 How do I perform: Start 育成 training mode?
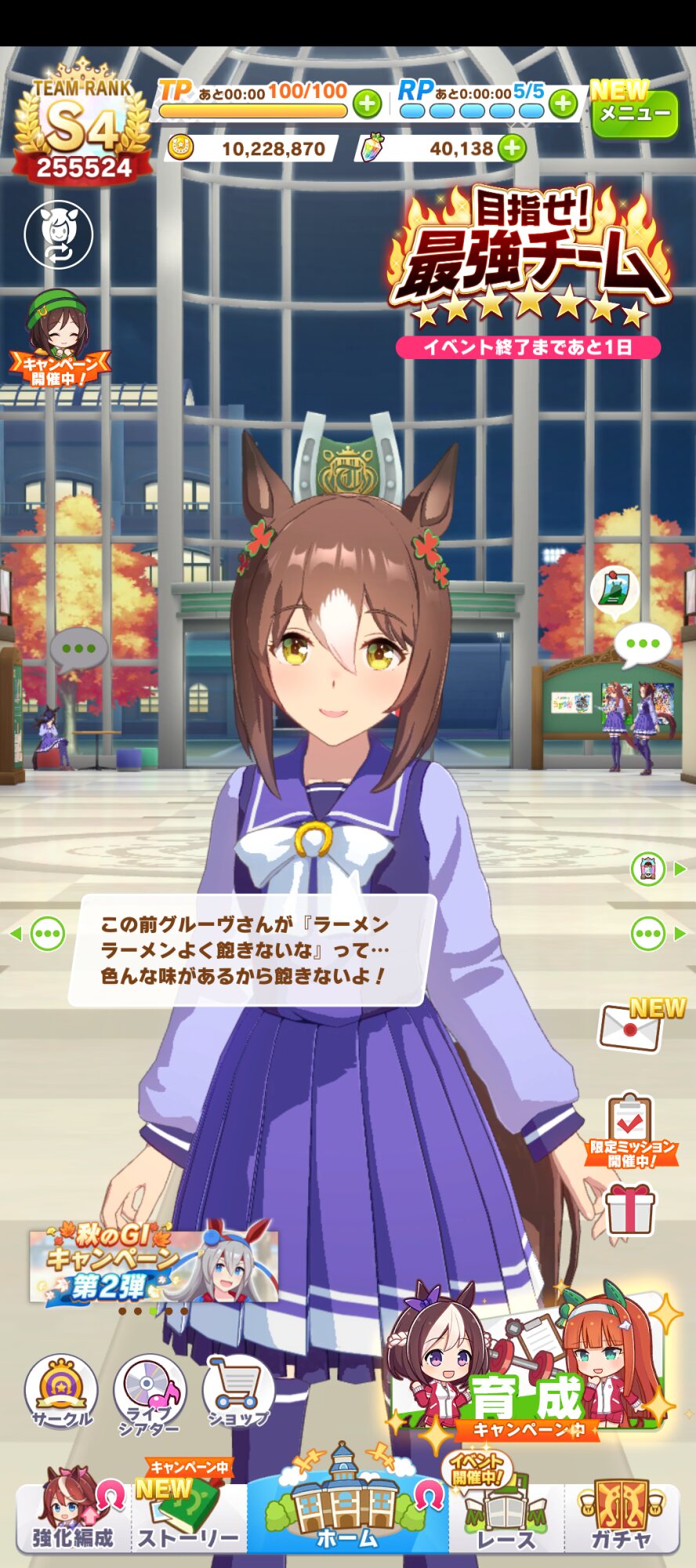527,1364
